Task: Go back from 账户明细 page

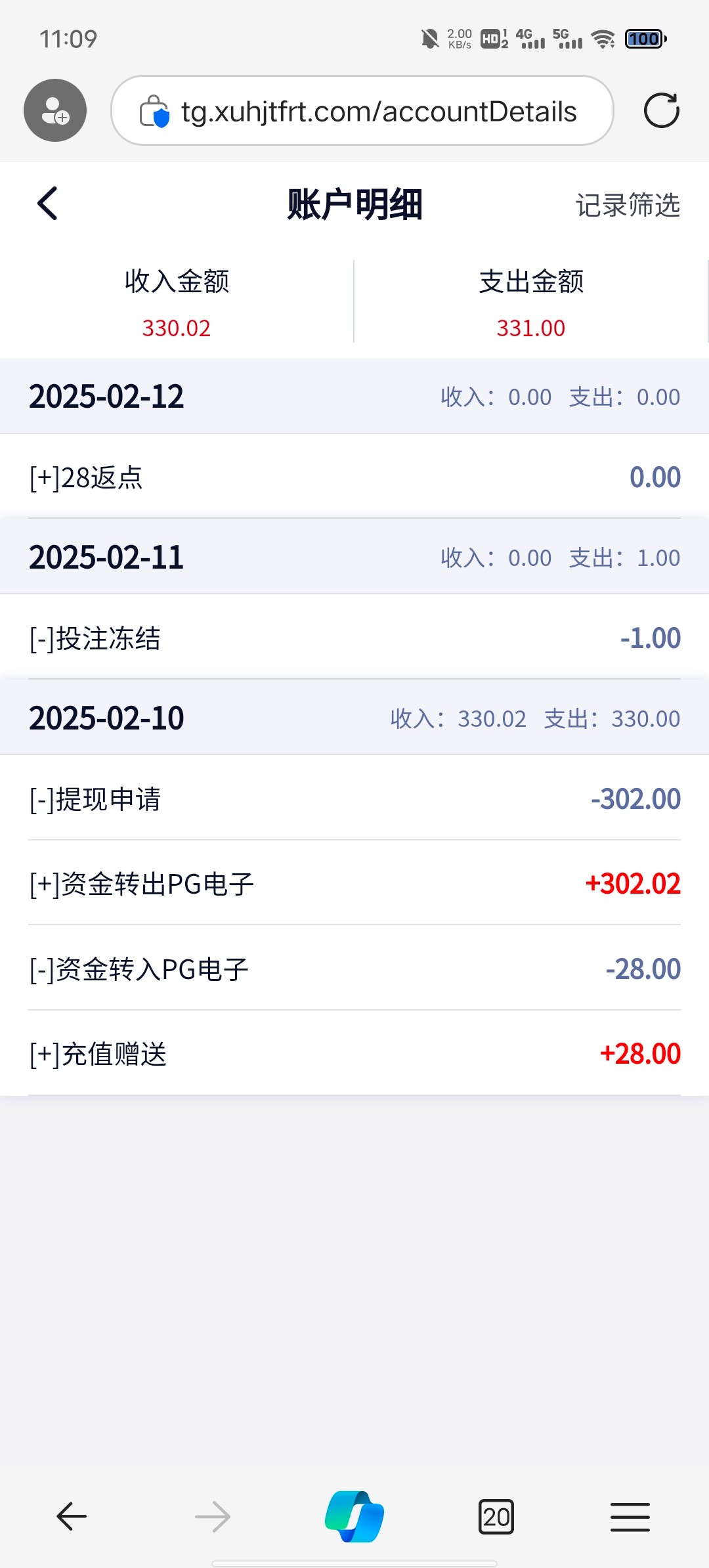Action: [47, 204]
